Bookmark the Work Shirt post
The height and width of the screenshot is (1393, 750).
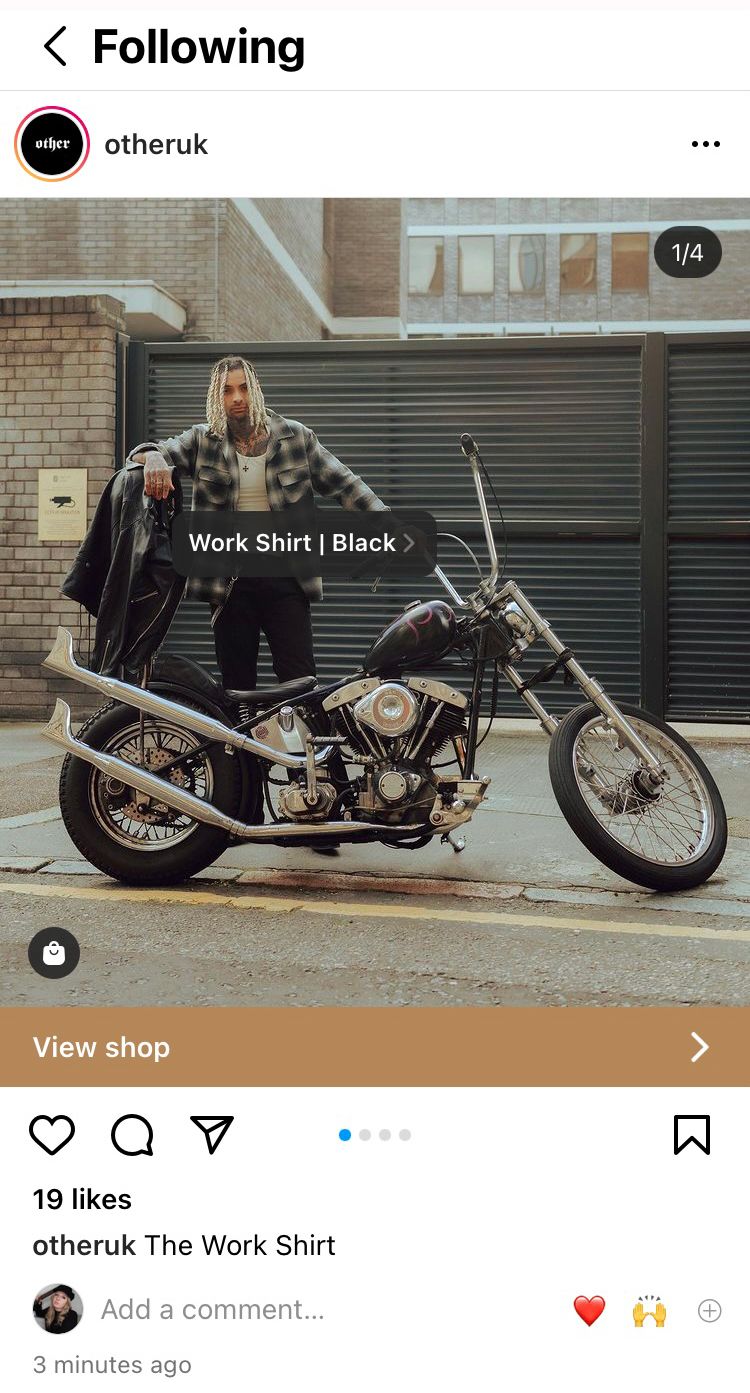[x=692, y=1135]
